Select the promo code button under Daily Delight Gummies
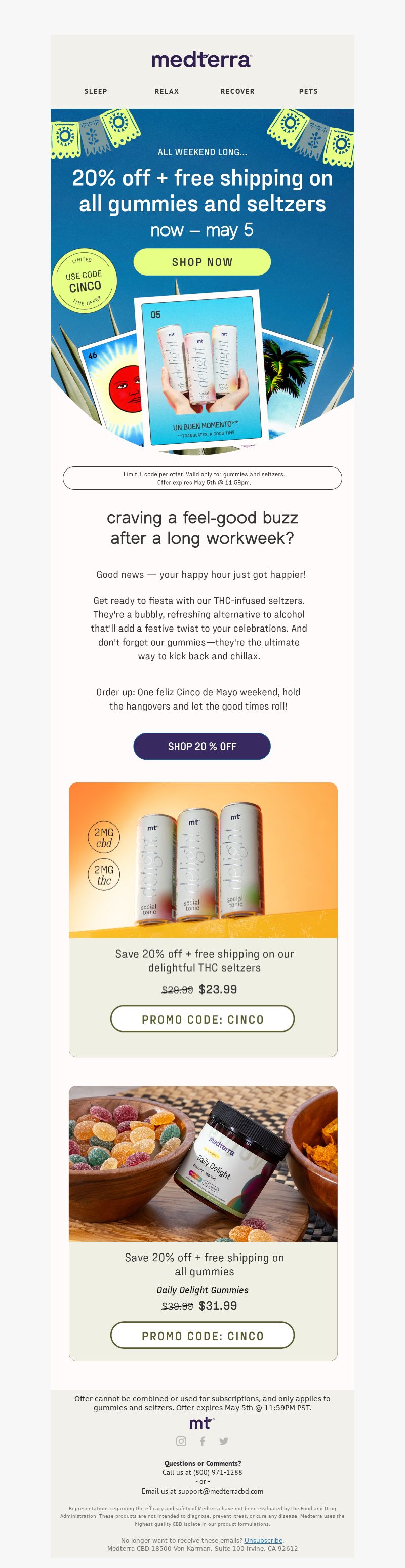Image resolution: width=405 pixels, height=1568 pixels. pyautogui.click(x=202, y=1336)
